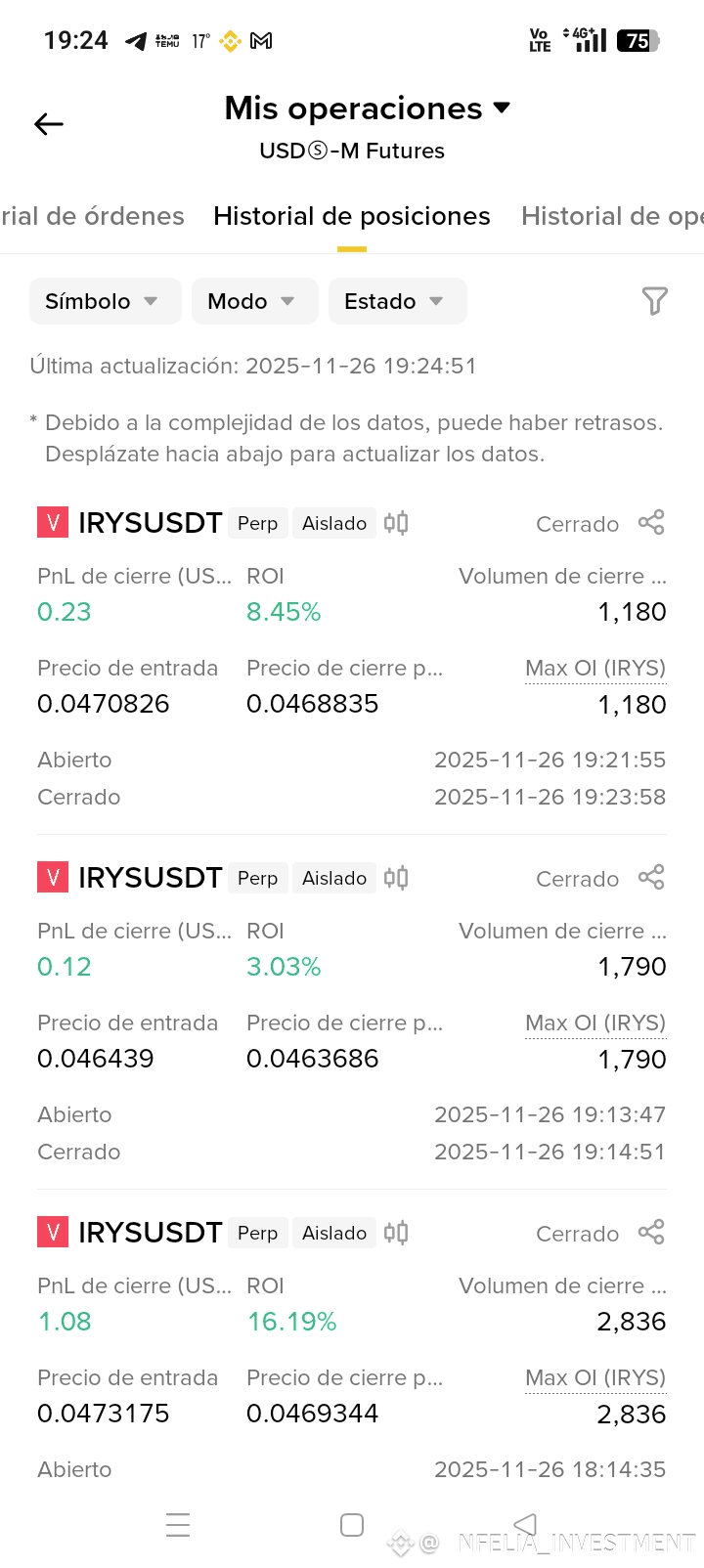Open the funnel filter icon
Viewport: 704px width, 1568px height.
click(654, 301)
